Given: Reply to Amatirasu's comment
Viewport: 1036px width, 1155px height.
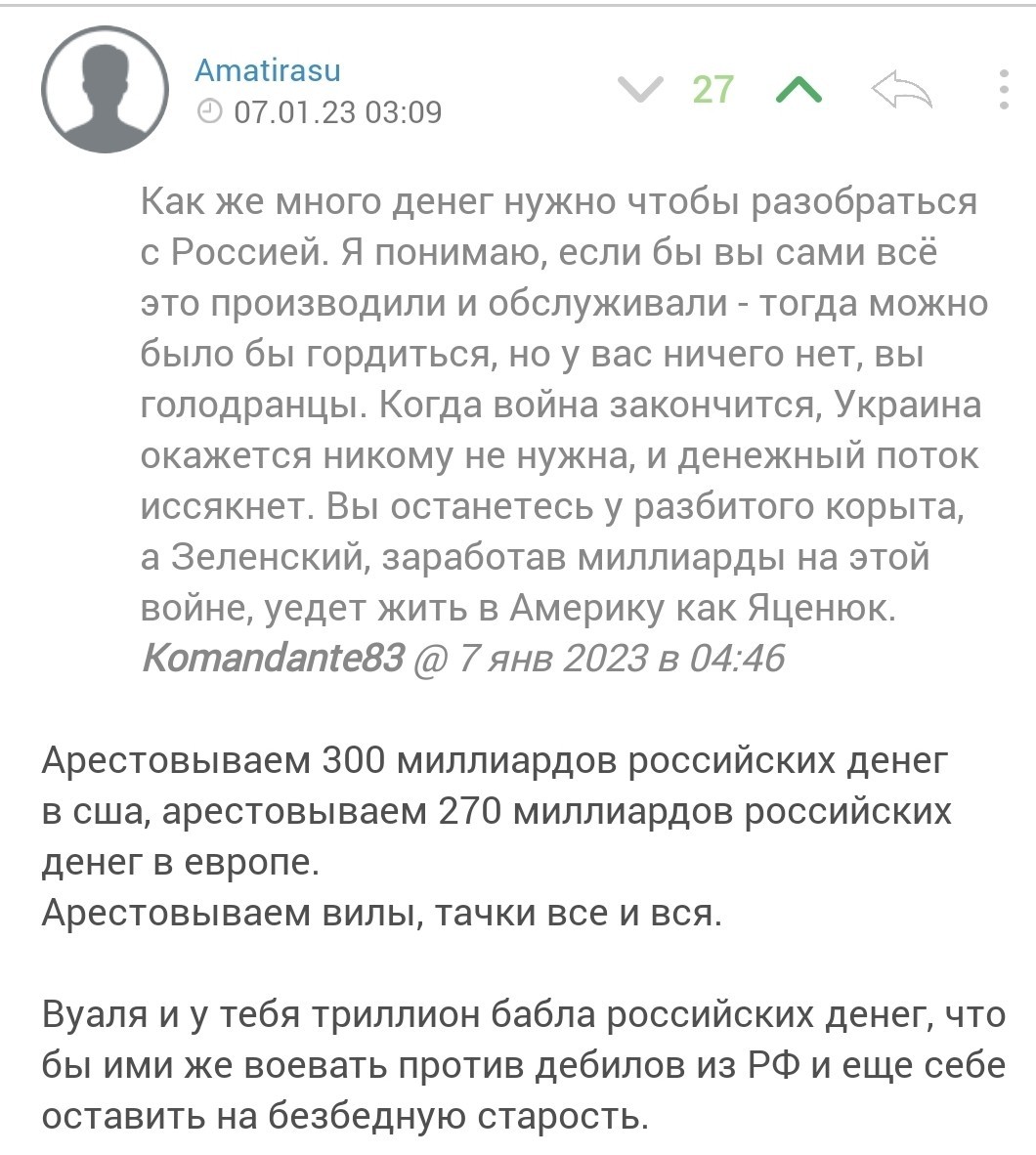Looking at the screenshot, I should 901,90.
